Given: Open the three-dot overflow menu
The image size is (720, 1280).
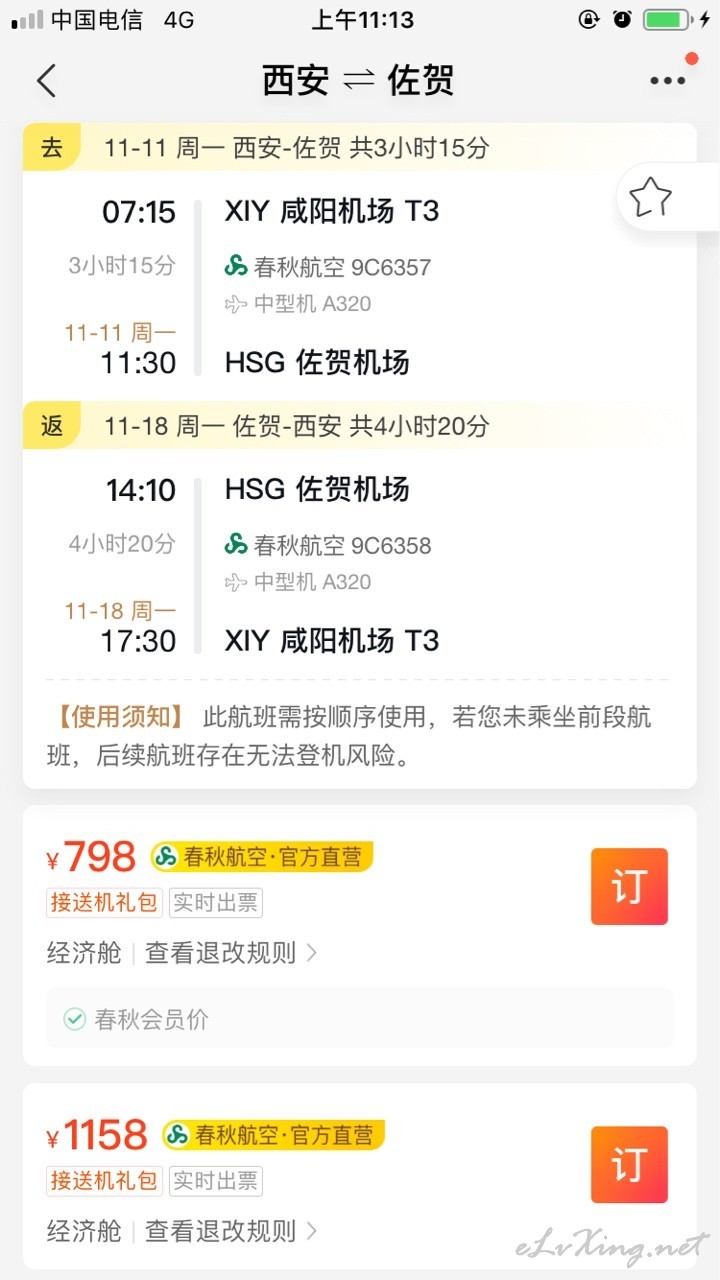Looking at the screenshot, I should tap(667, 81).
